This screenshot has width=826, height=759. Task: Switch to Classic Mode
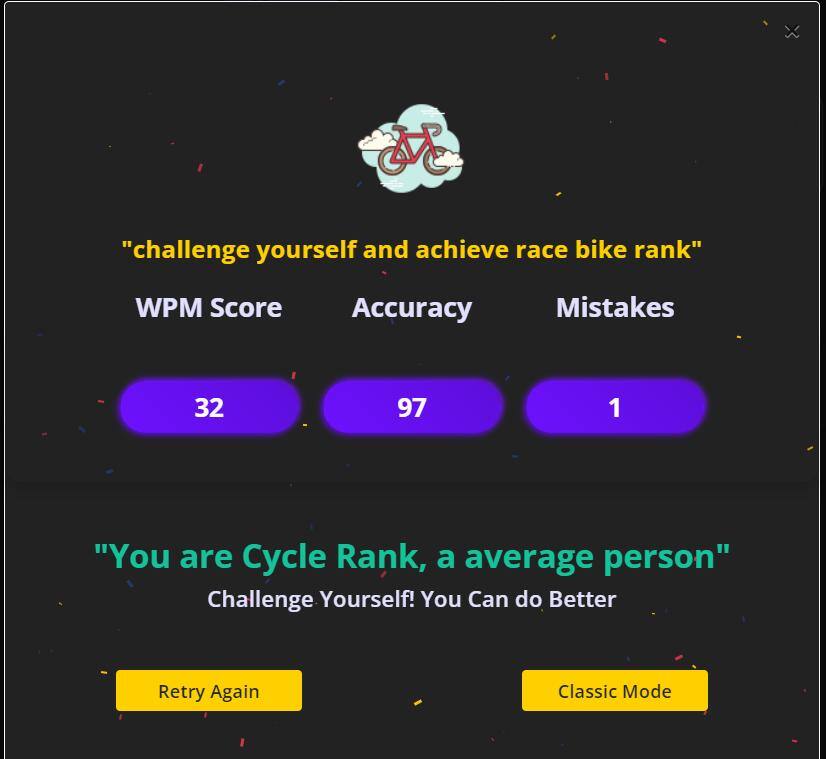click(x=614, y=691)
